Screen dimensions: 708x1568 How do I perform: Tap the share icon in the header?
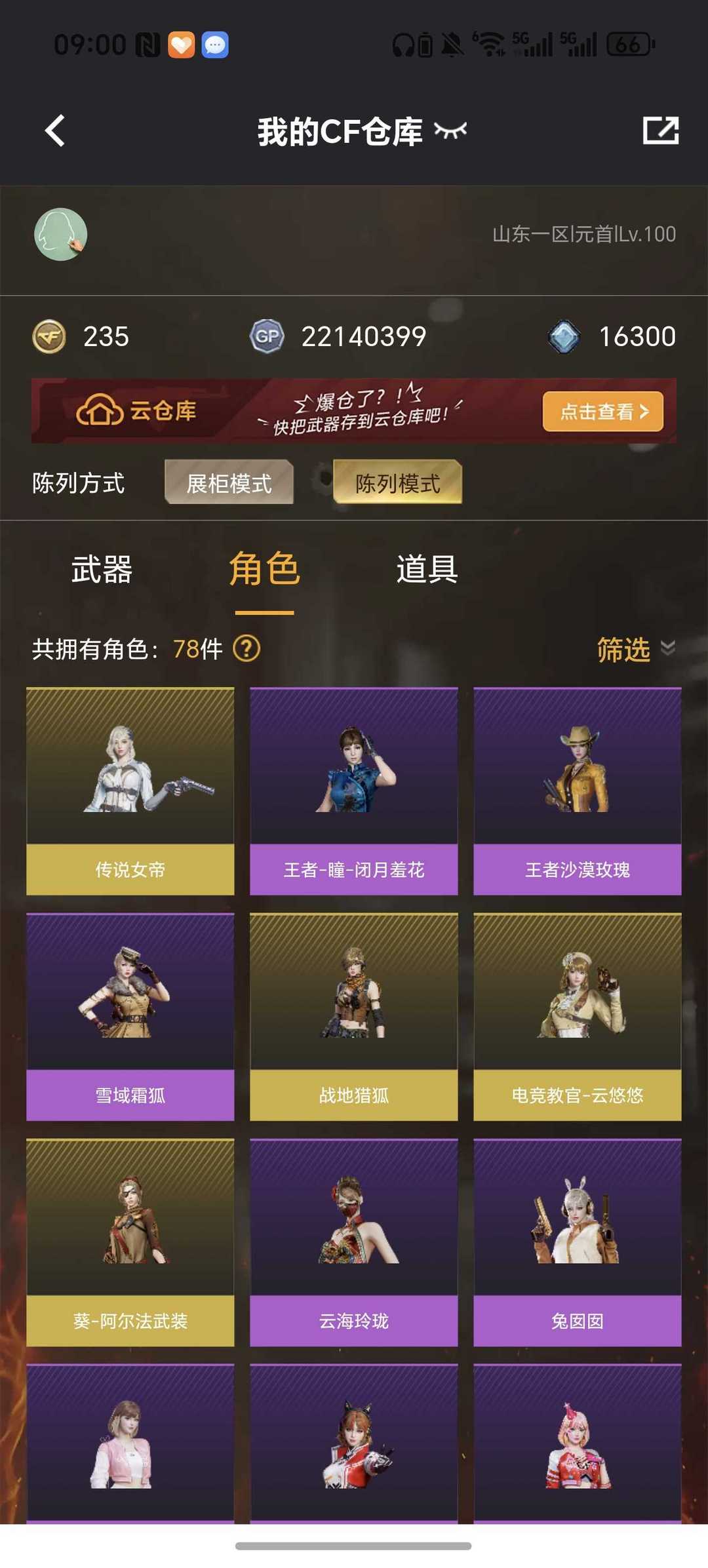tap(660, 130)
